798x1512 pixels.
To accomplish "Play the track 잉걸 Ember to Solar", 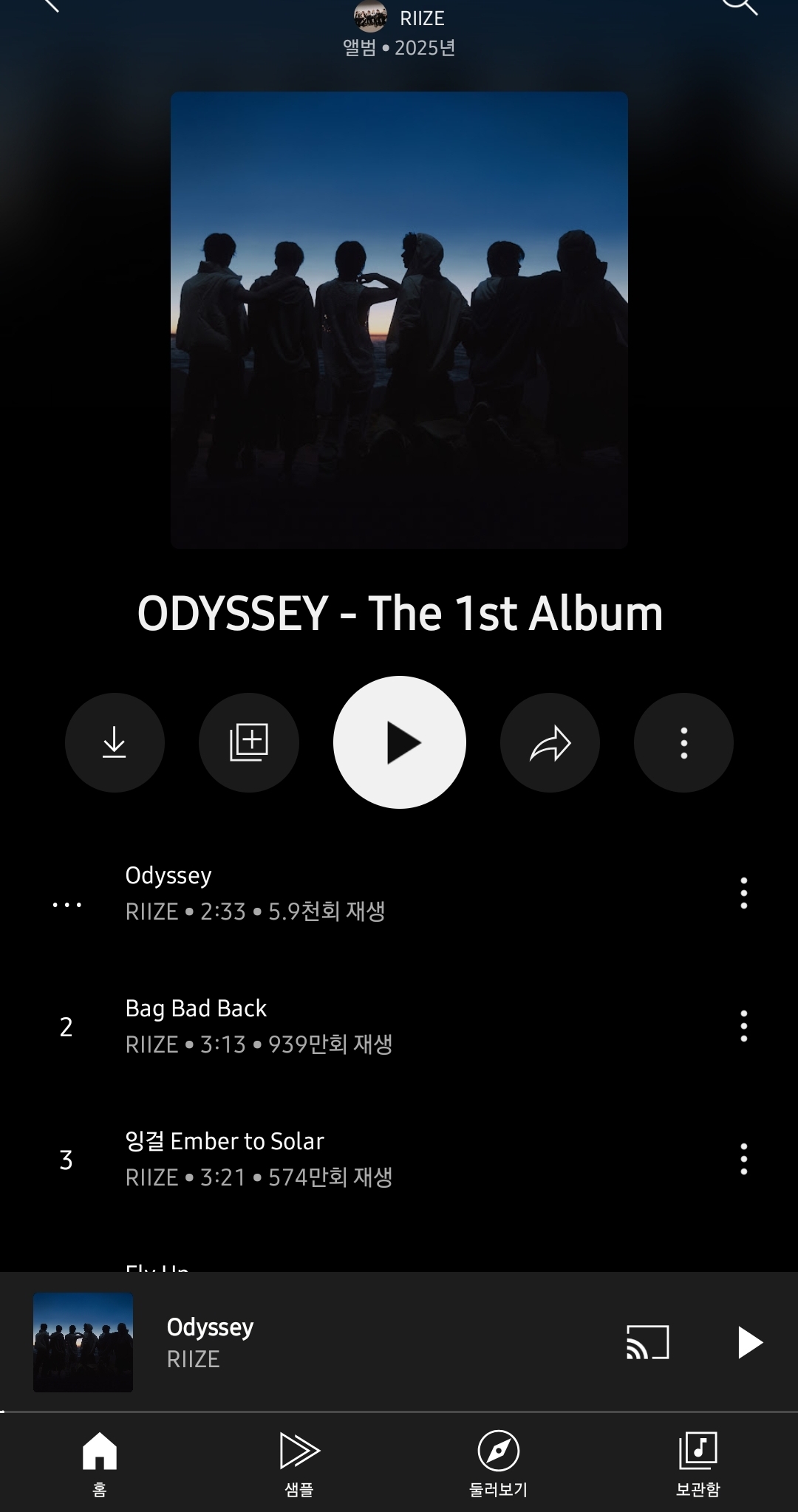I will [x=296, y=1158].
